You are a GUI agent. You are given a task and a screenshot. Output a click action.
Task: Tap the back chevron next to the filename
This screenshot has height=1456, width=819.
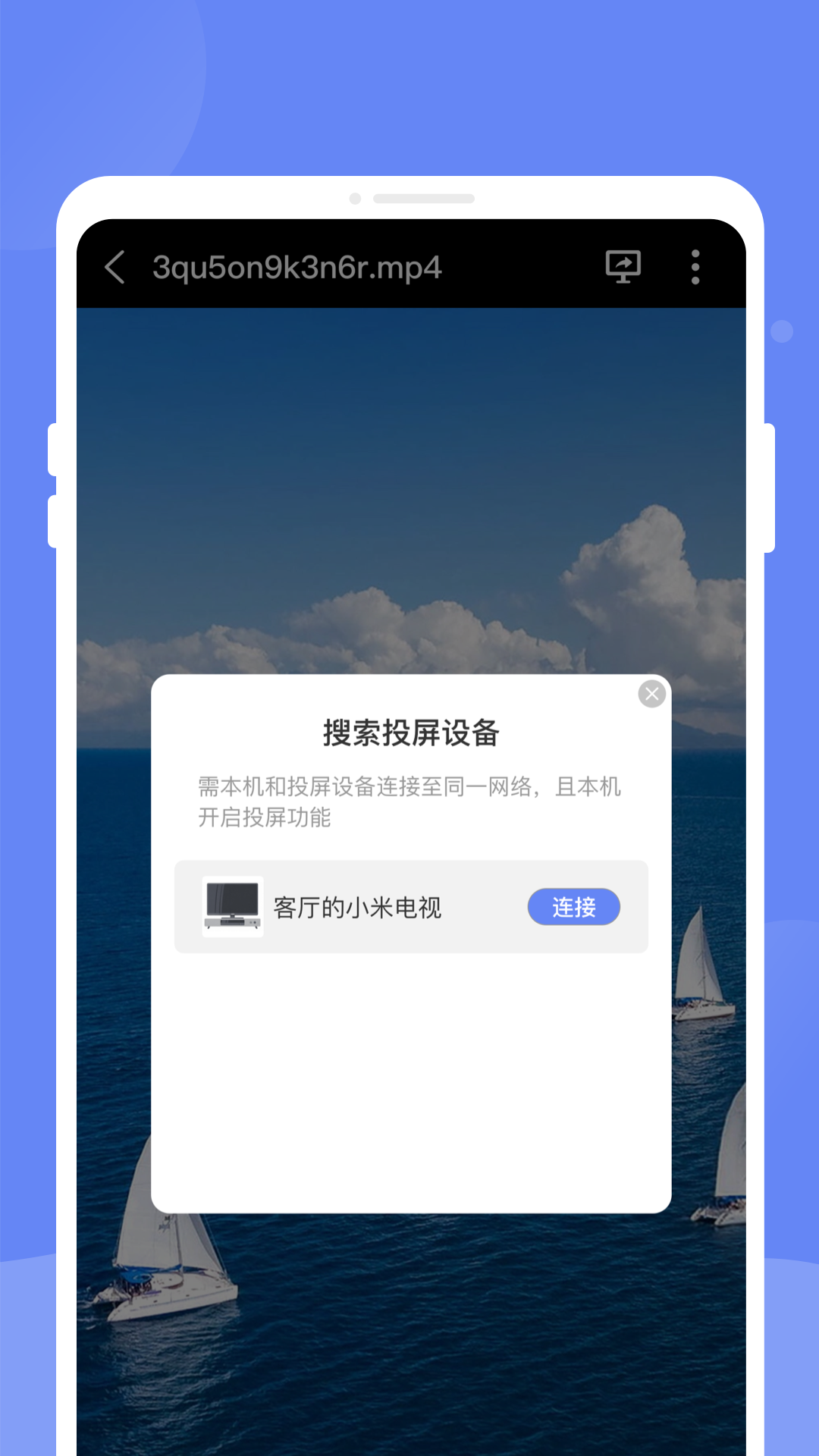pos(115,267)
